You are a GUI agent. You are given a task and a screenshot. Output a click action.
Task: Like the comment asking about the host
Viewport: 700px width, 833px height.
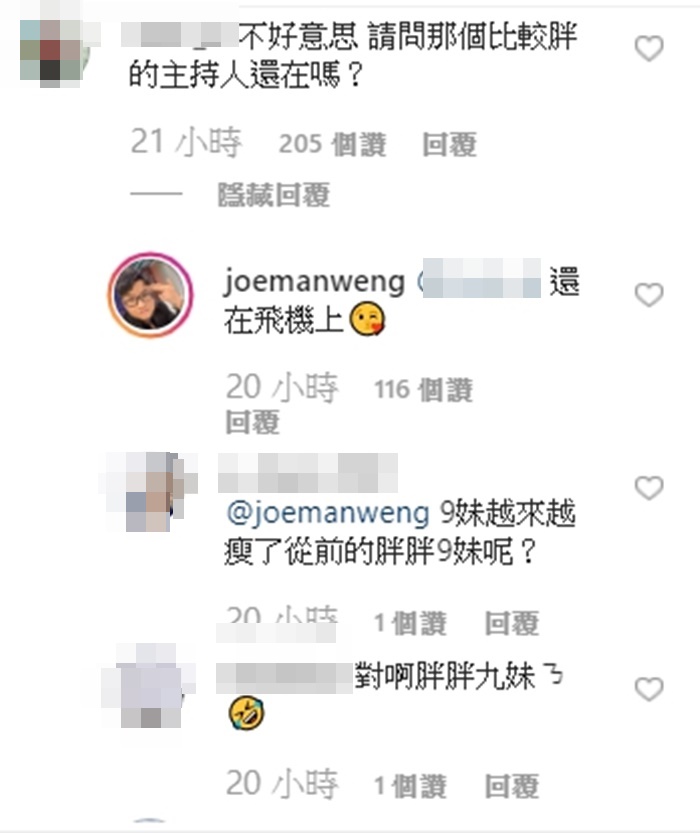point(650,48)
